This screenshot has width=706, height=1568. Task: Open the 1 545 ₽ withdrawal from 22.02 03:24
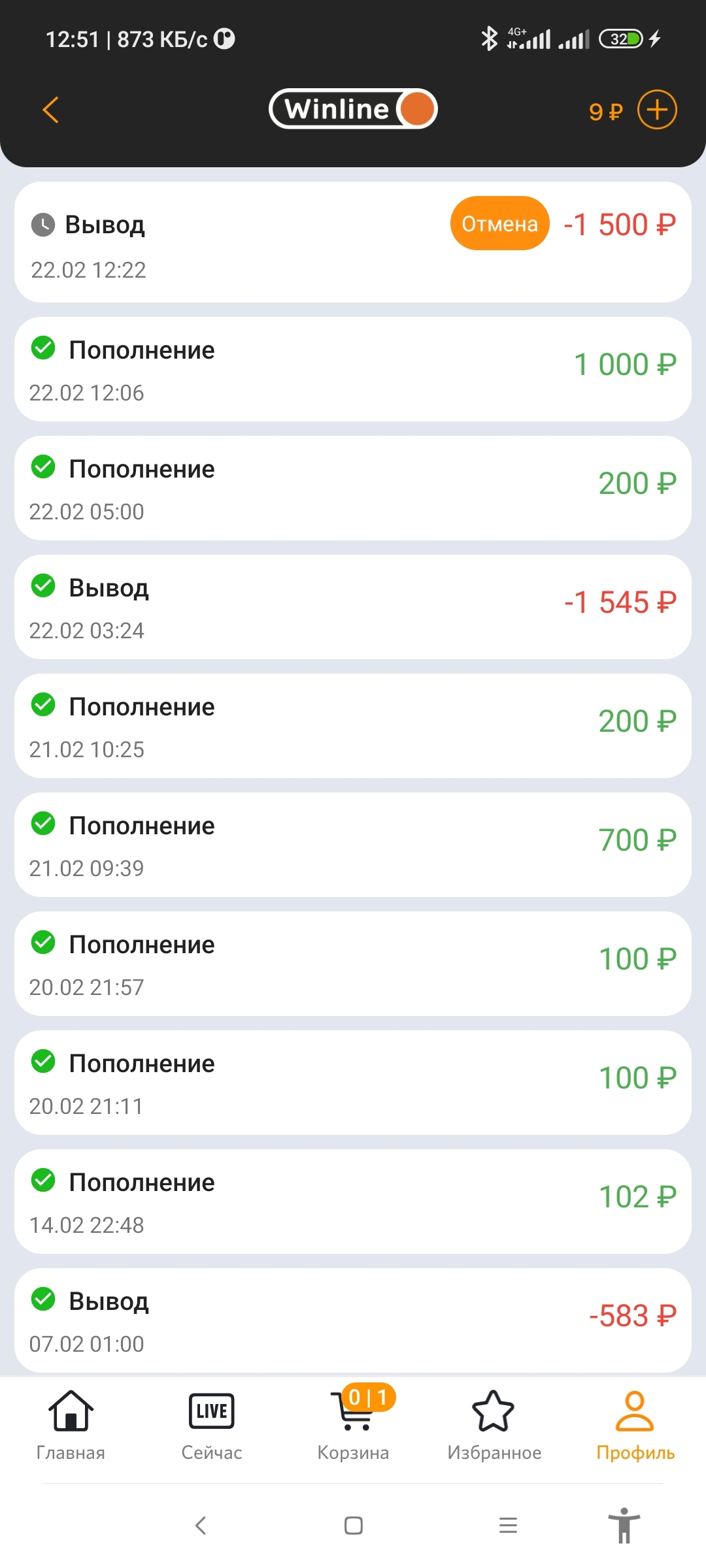(353, 607)
